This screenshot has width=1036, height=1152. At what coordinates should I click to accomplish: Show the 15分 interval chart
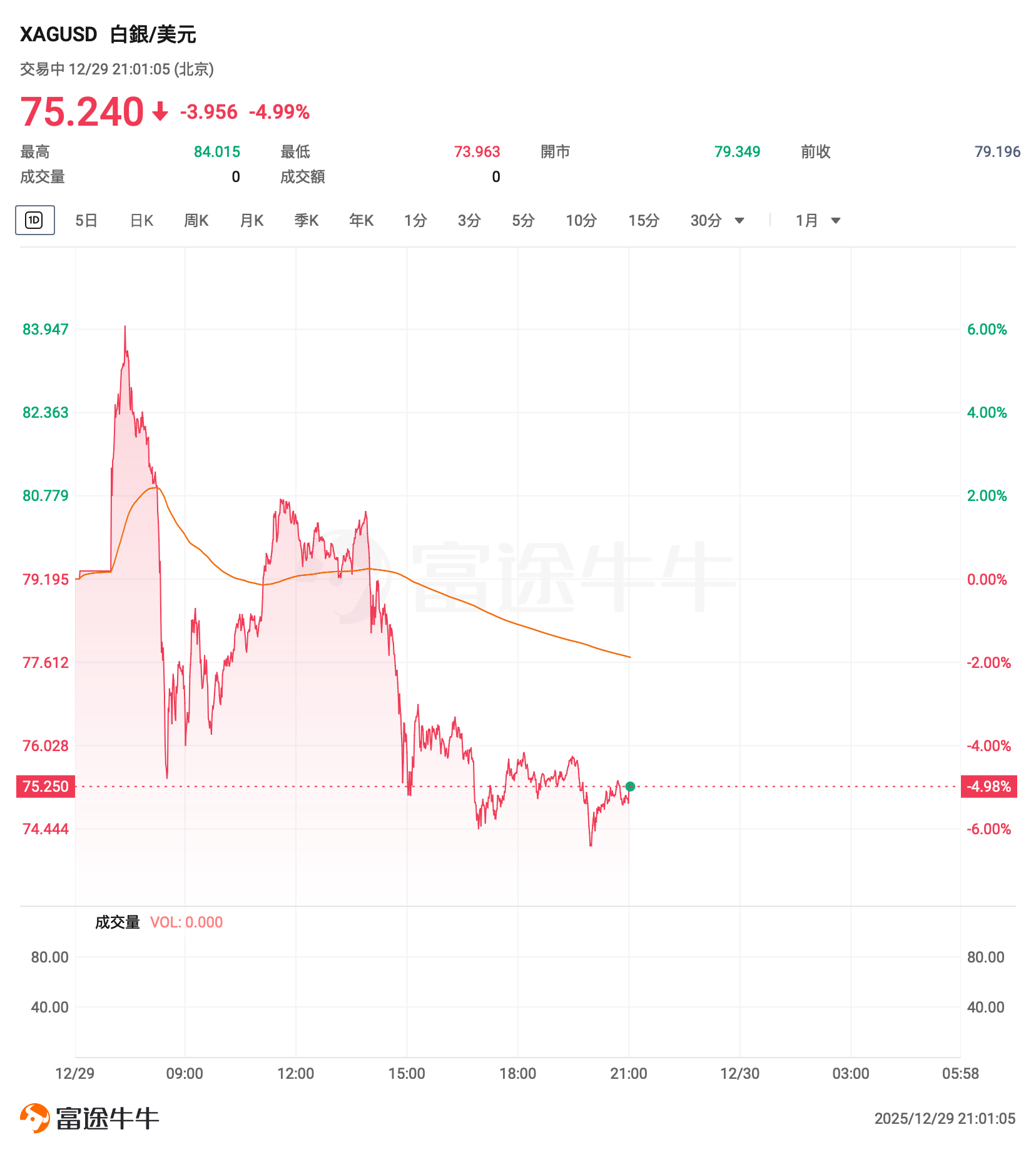point(644,220)
